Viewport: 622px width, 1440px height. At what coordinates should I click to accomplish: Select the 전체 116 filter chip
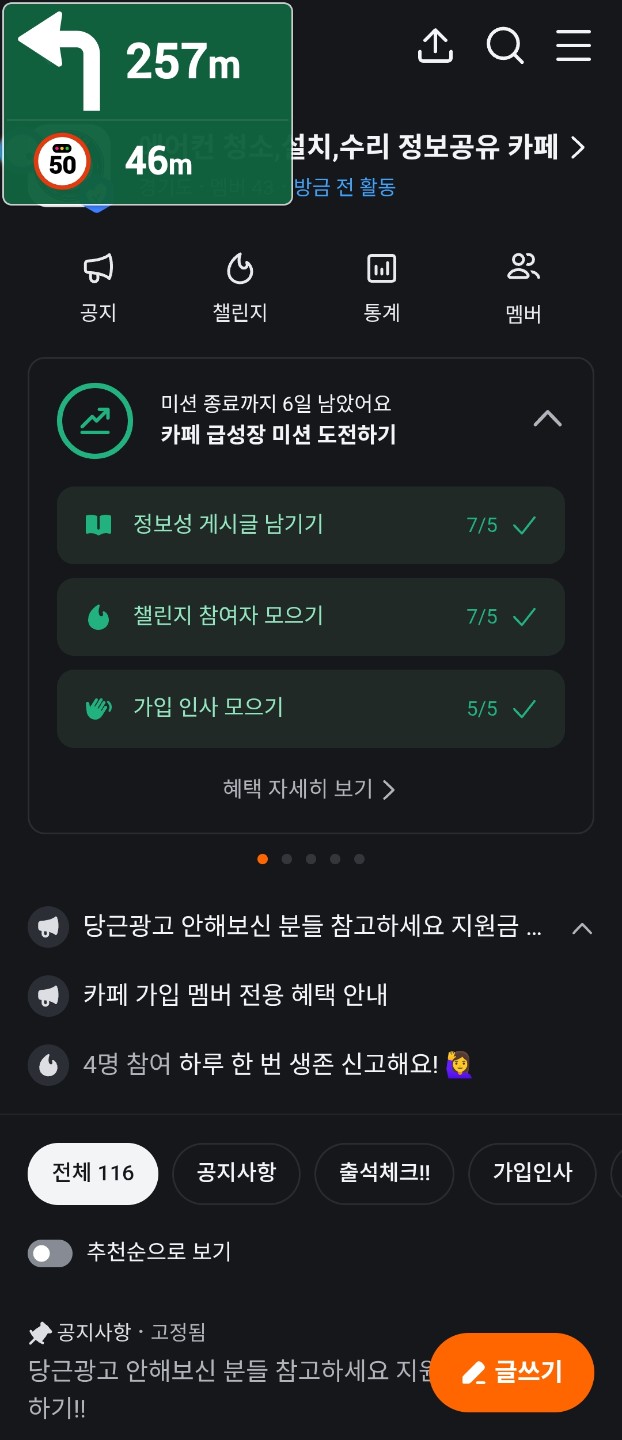92,1173
